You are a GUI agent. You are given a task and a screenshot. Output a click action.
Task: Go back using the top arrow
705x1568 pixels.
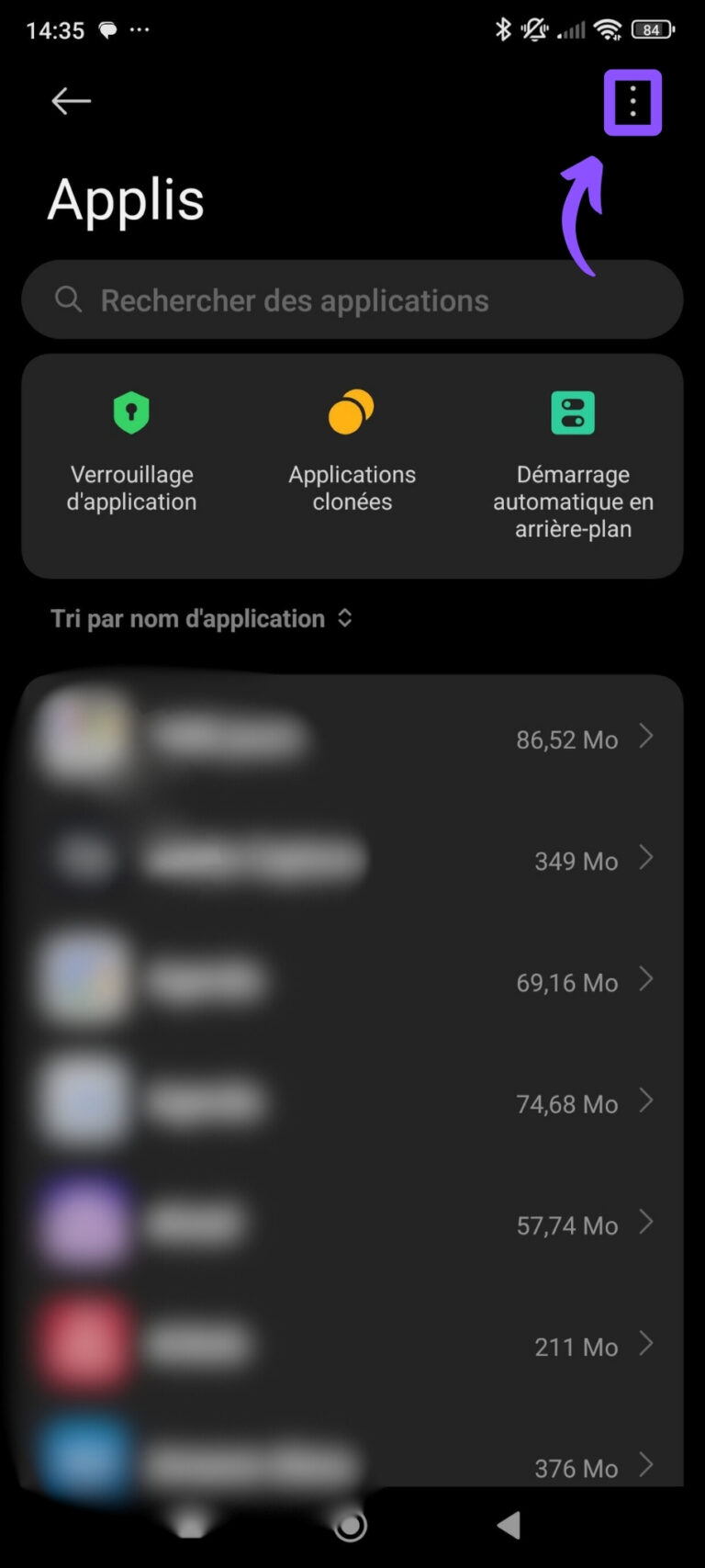pyautogui.click(x=71, y=101)
